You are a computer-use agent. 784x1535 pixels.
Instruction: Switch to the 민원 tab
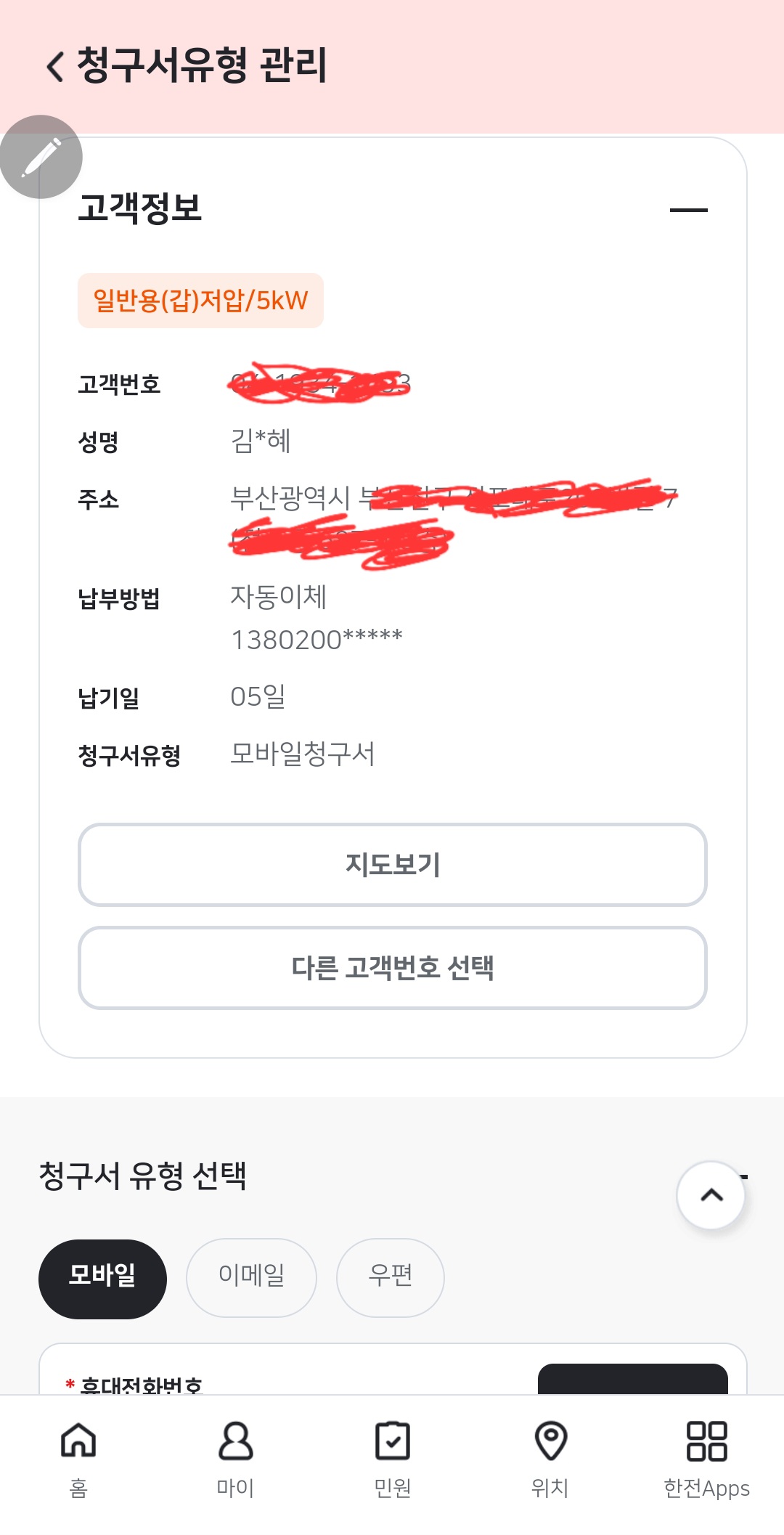(392, 1457)
